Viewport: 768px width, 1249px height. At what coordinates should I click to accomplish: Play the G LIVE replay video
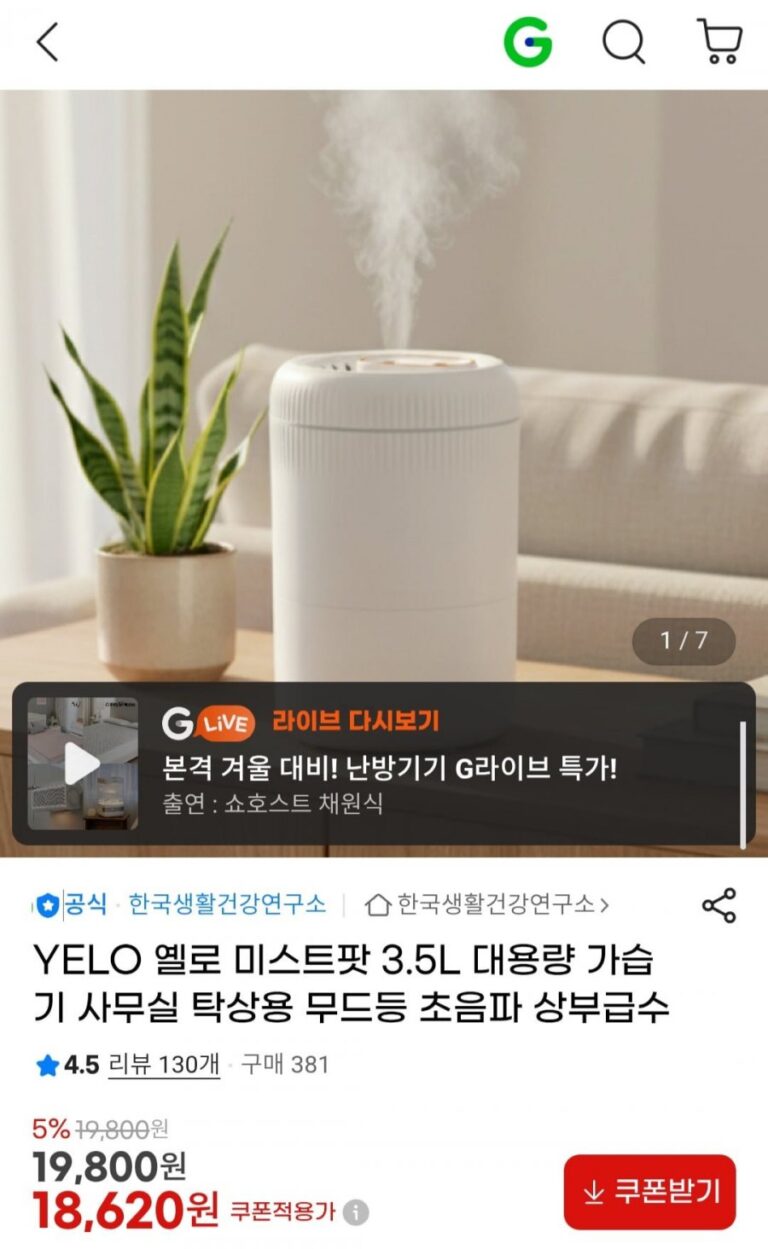pos(82,764)
